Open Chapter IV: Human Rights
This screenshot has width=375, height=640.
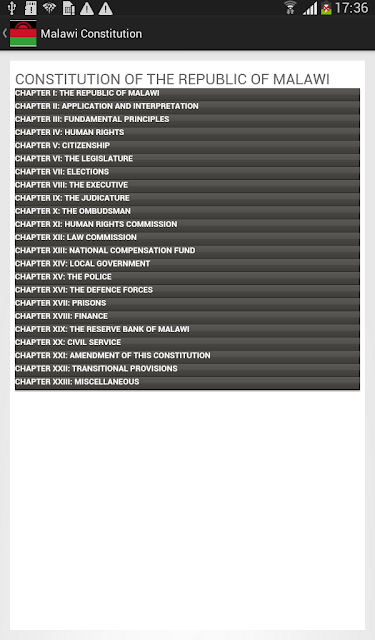(187, 133)
